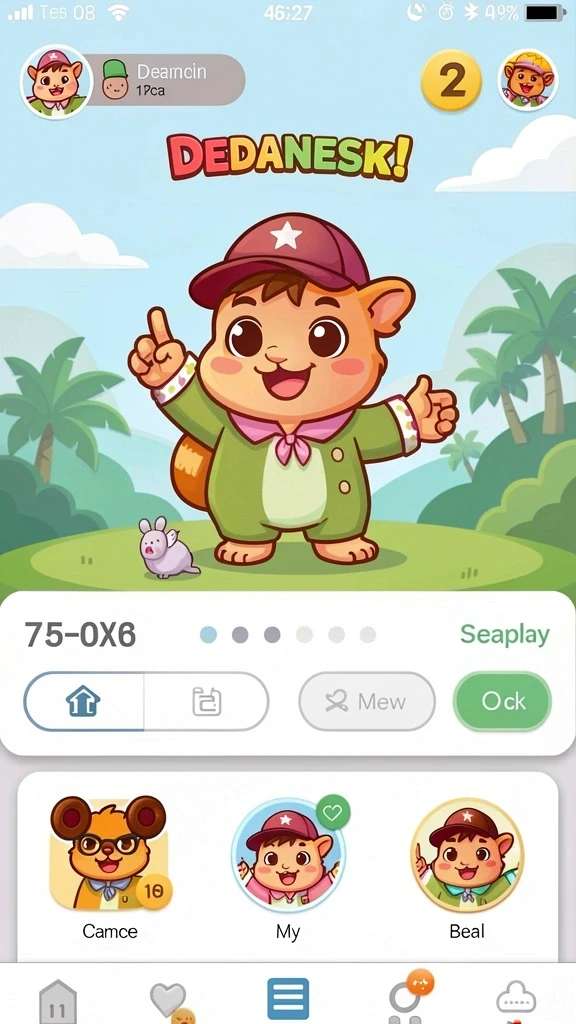
Task: Open the blue list menu tab
Action: [x=288, y=1000]
